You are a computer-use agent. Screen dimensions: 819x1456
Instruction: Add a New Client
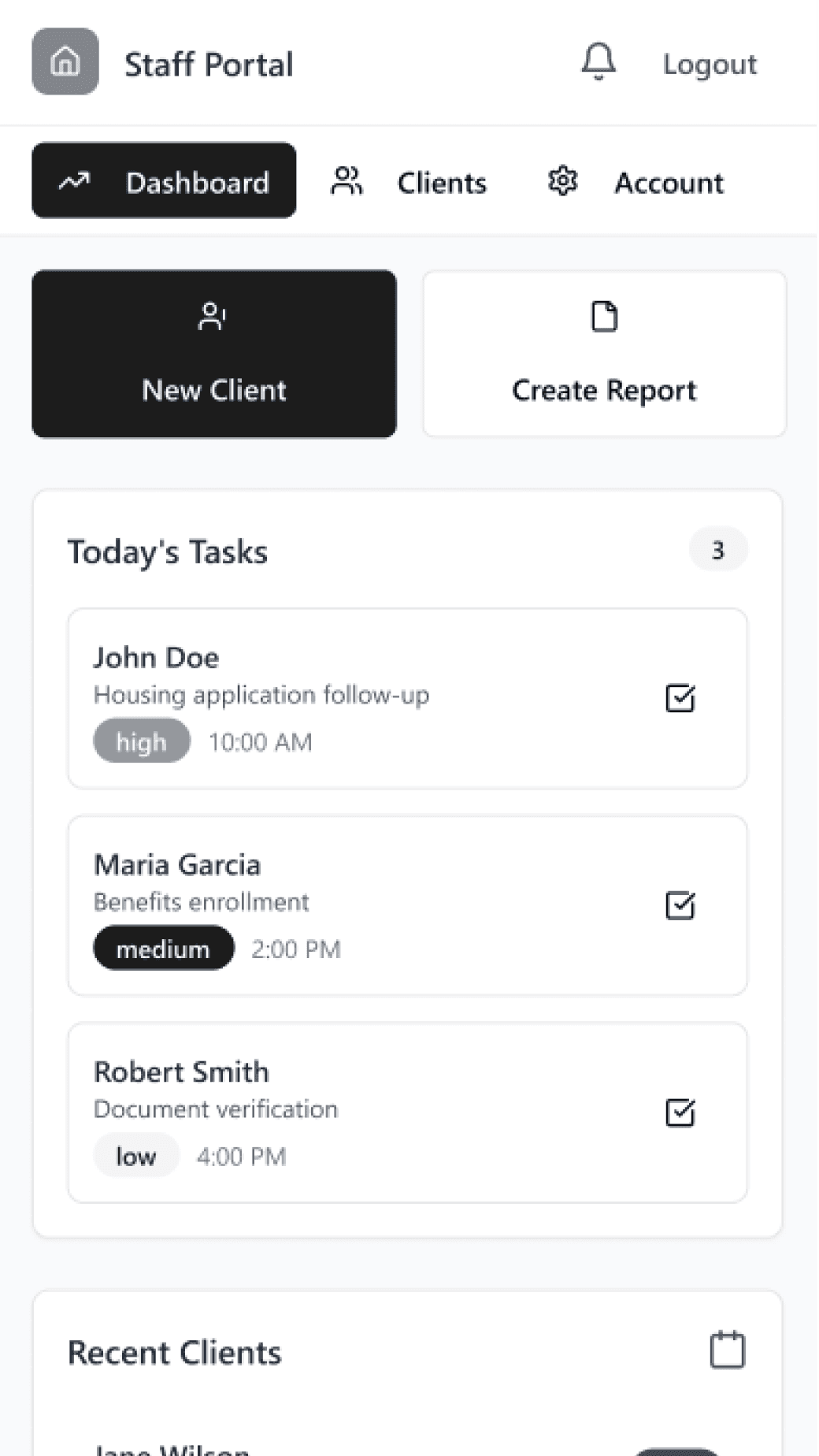tap(214, 354)
